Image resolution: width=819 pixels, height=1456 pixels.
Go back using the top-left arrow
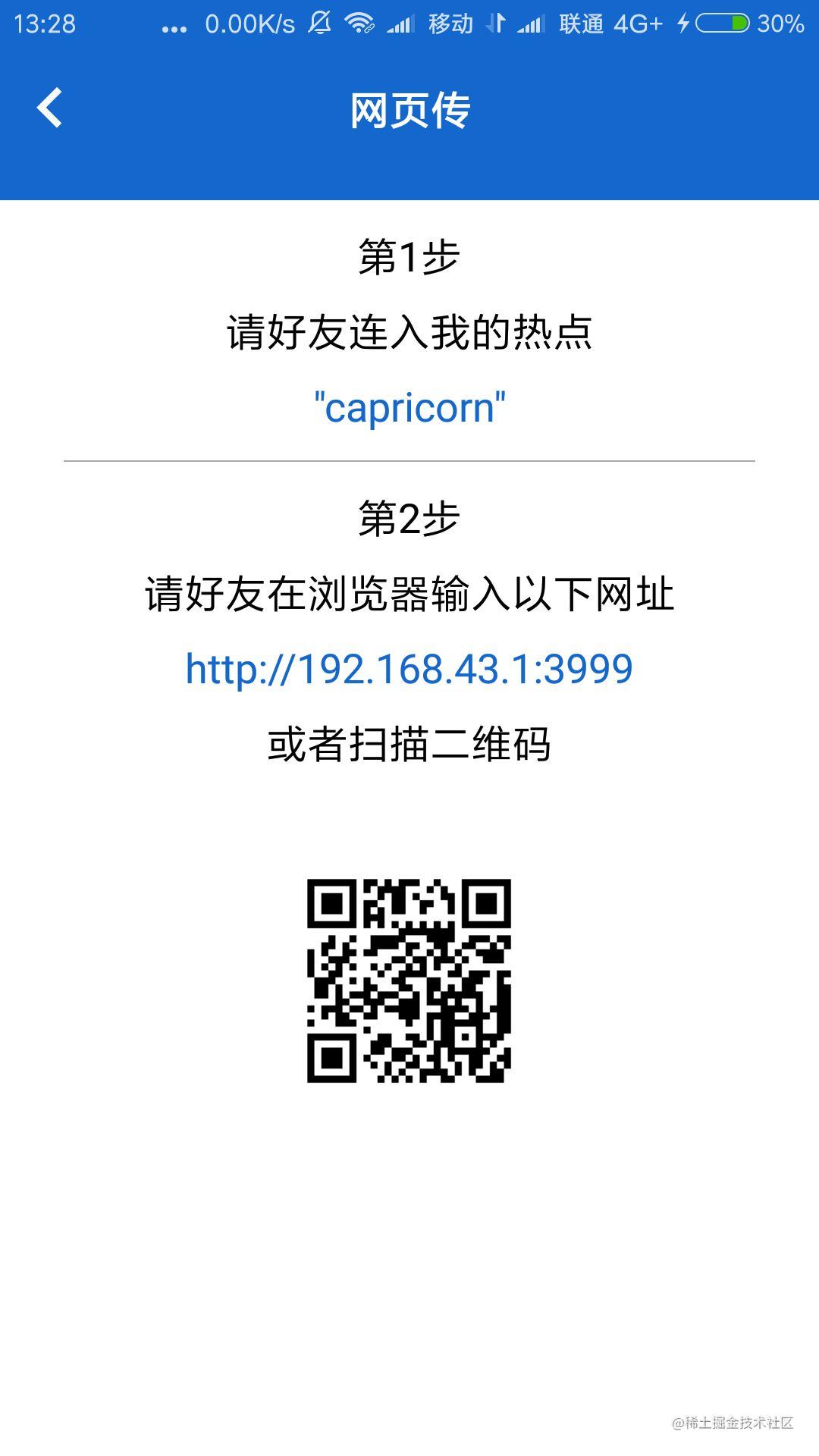[49, 108]
